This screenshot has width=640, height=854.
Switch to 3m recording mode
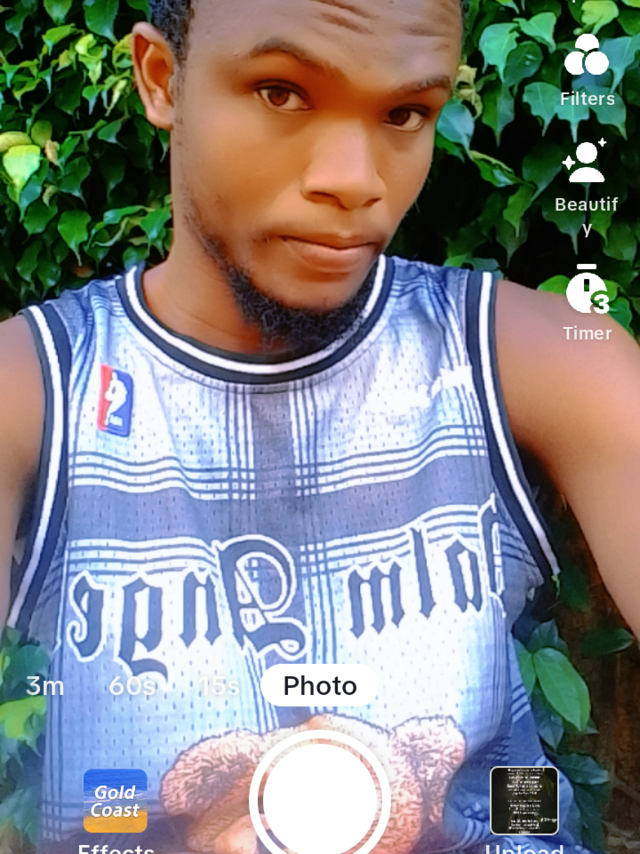click(45, 686)
